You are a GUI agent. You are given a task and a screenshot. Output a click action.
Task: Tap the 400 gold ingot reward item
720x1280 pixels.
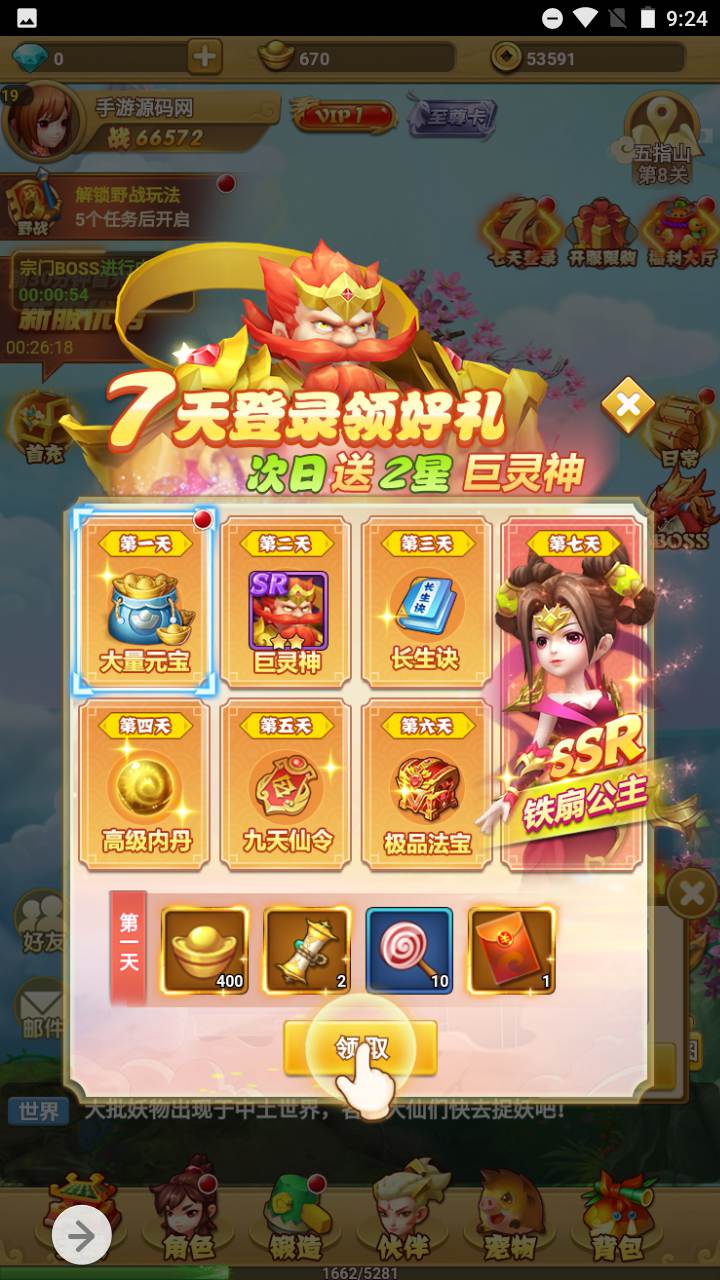[205, 950]
